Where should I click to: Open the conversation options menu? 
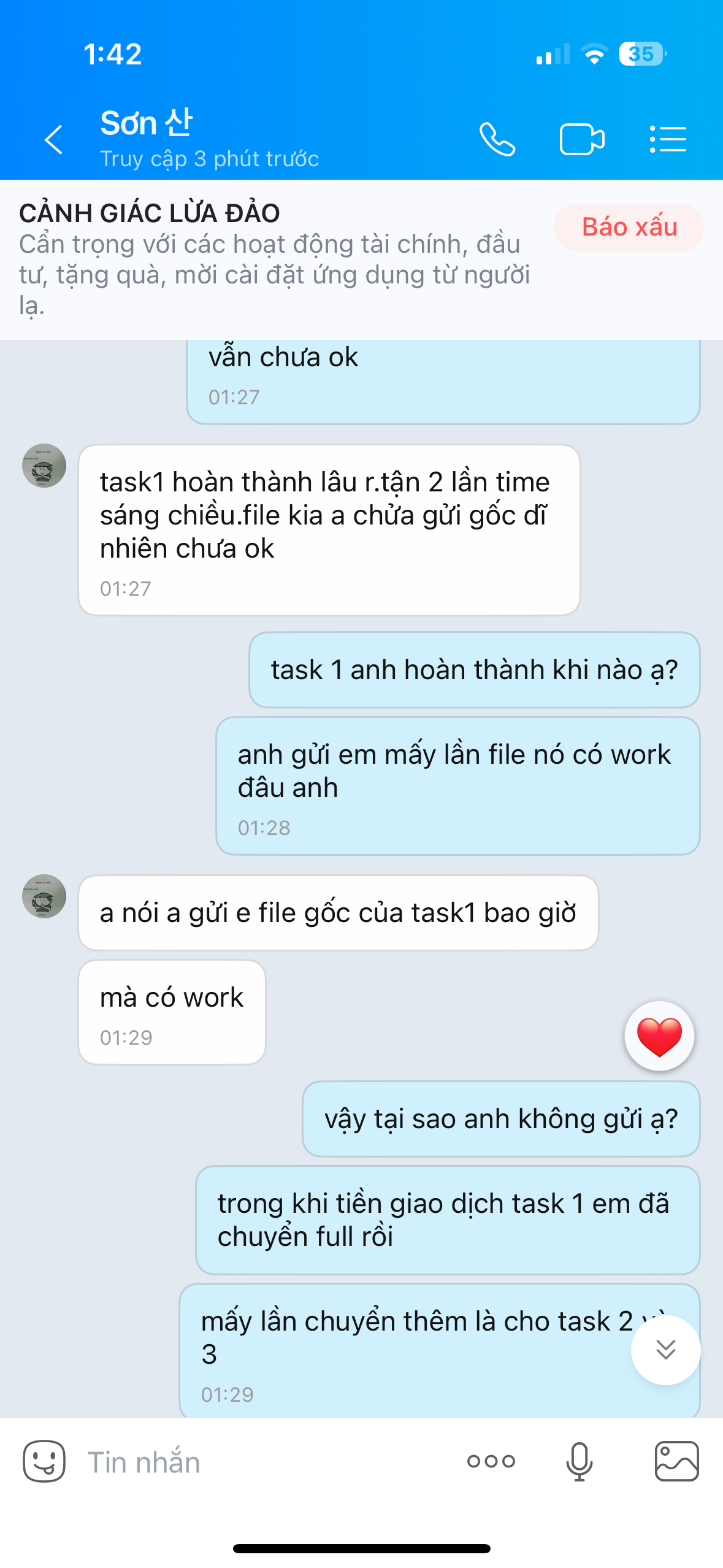tap(667, 139)
